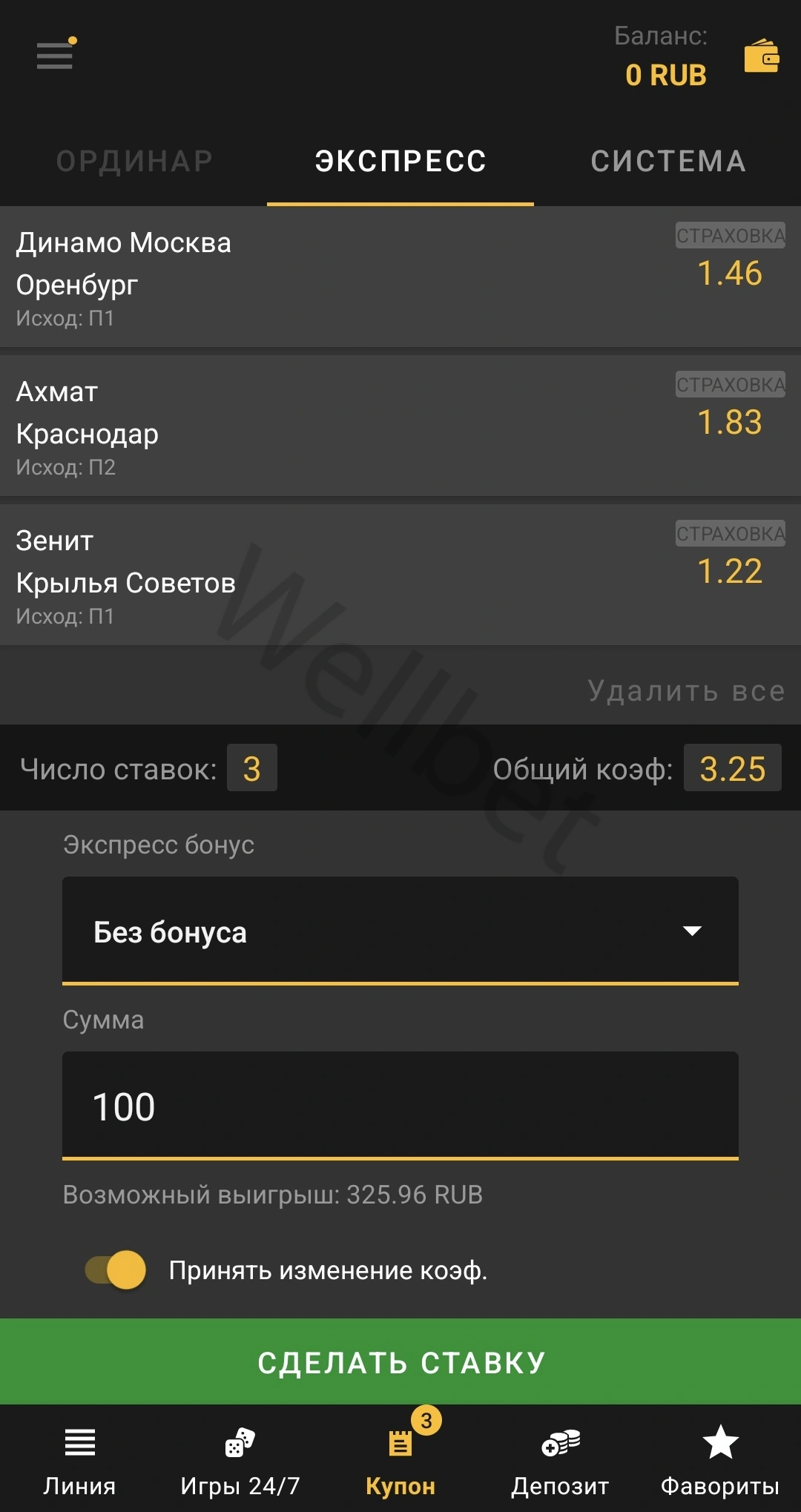Expand the Экспресс бонус dropdown
801x1512 pixels.
coord(400,931)
